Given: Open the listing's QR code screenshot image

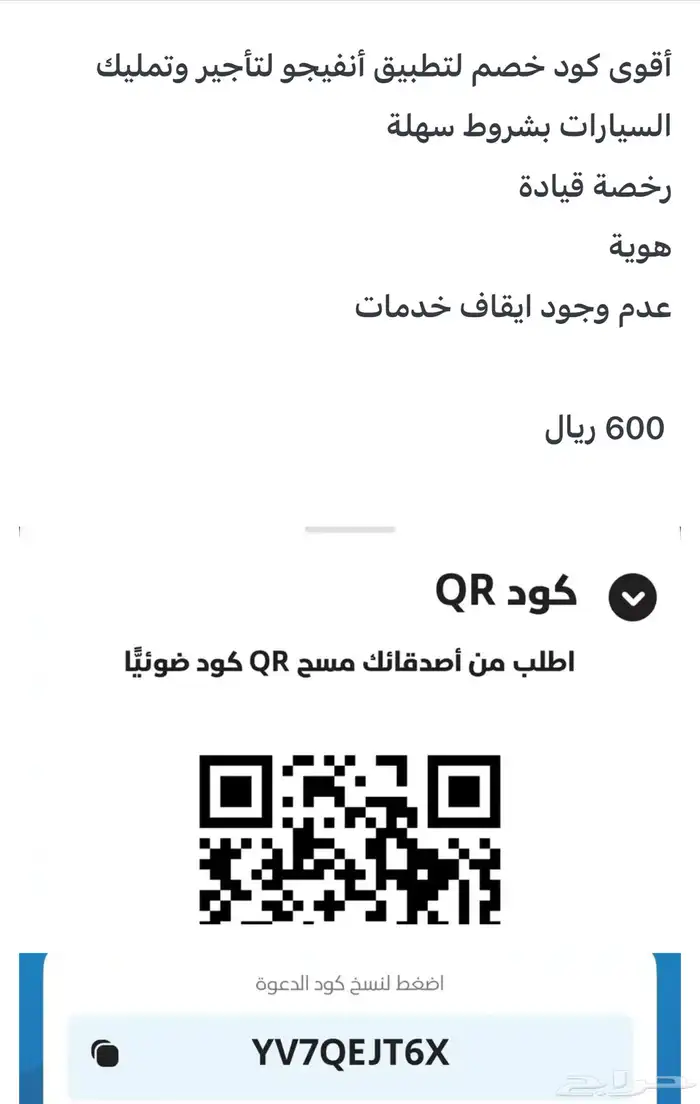Looking at the screenshot, I should (350, 814).
